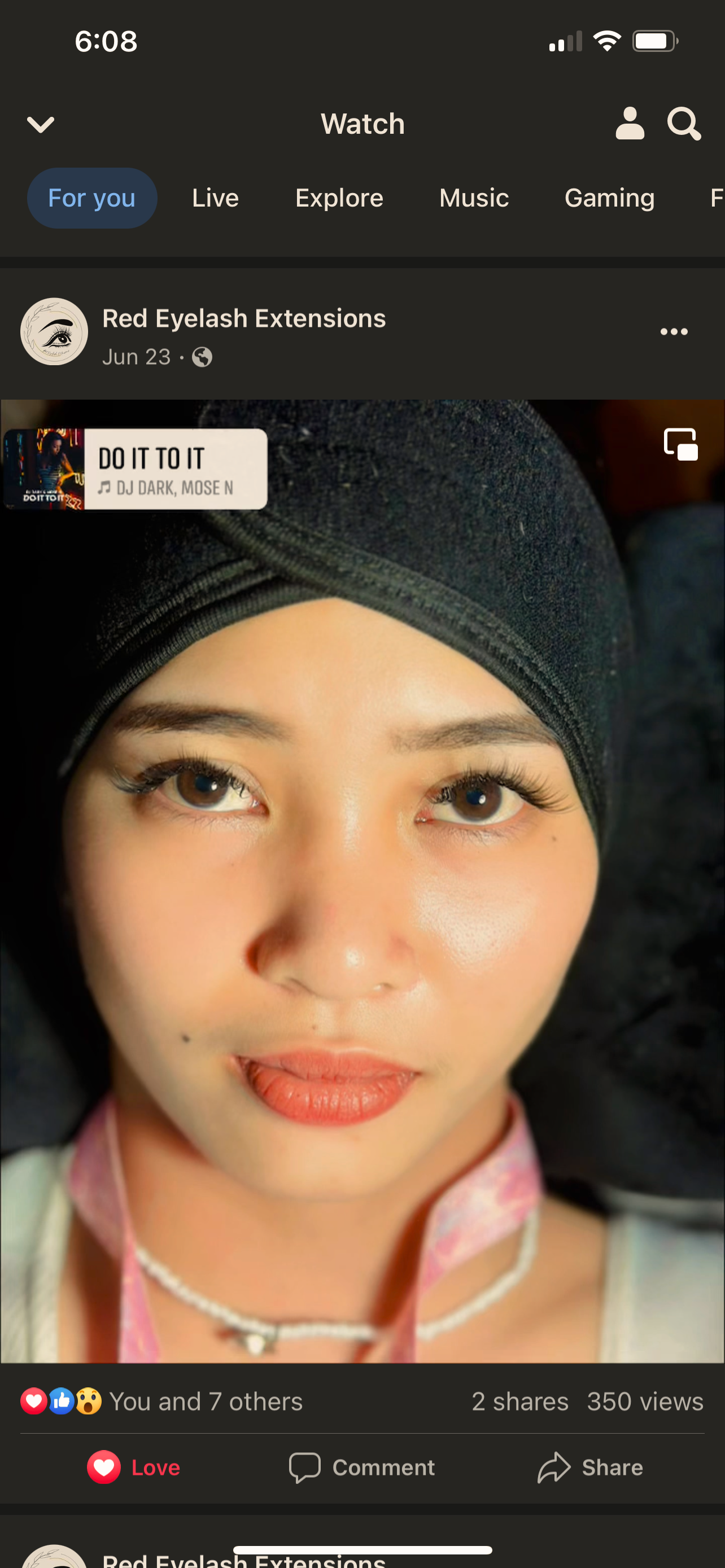Open the profile icon in Watch header
Screen dimensions: 725x1568
[630, 124]
